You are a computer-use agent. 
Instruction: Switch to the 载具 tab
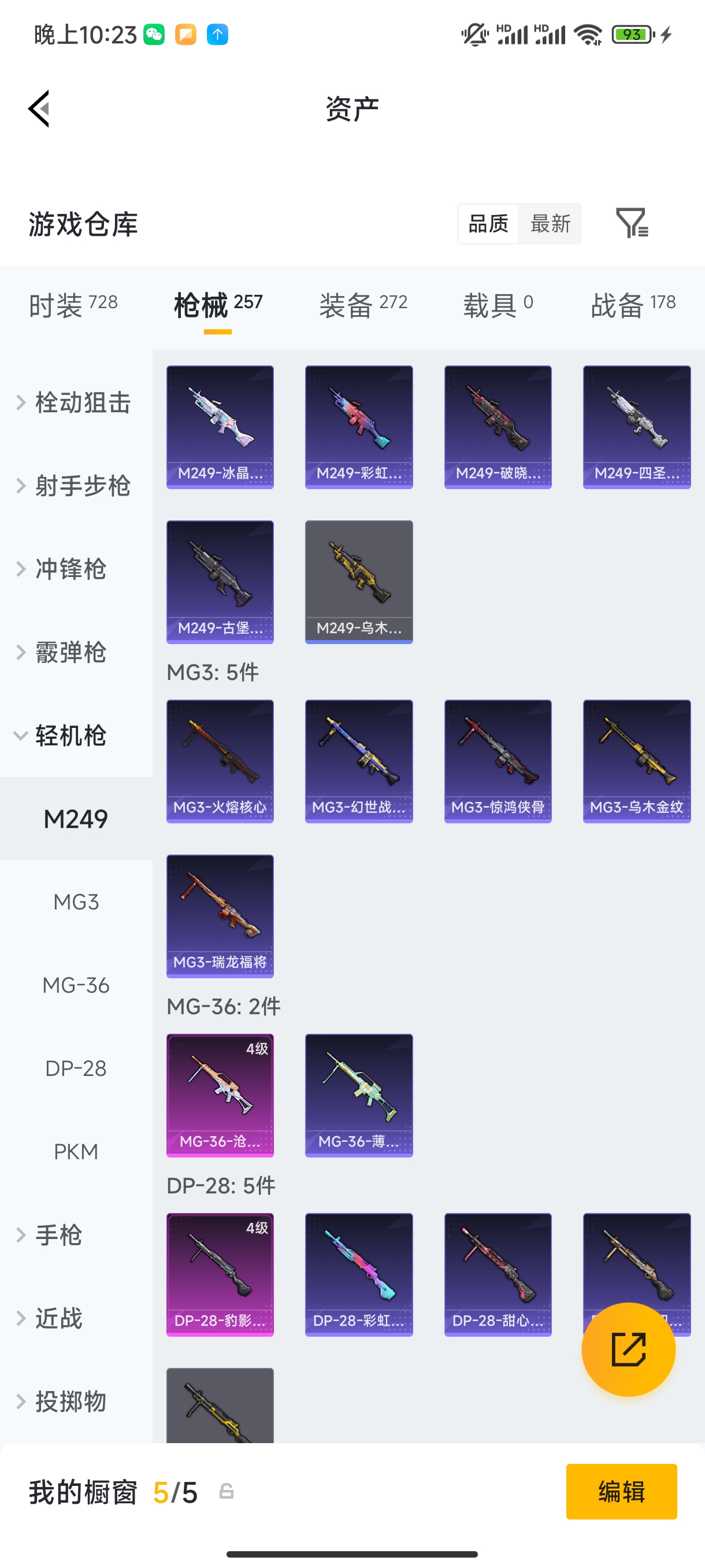pos(498,304)
